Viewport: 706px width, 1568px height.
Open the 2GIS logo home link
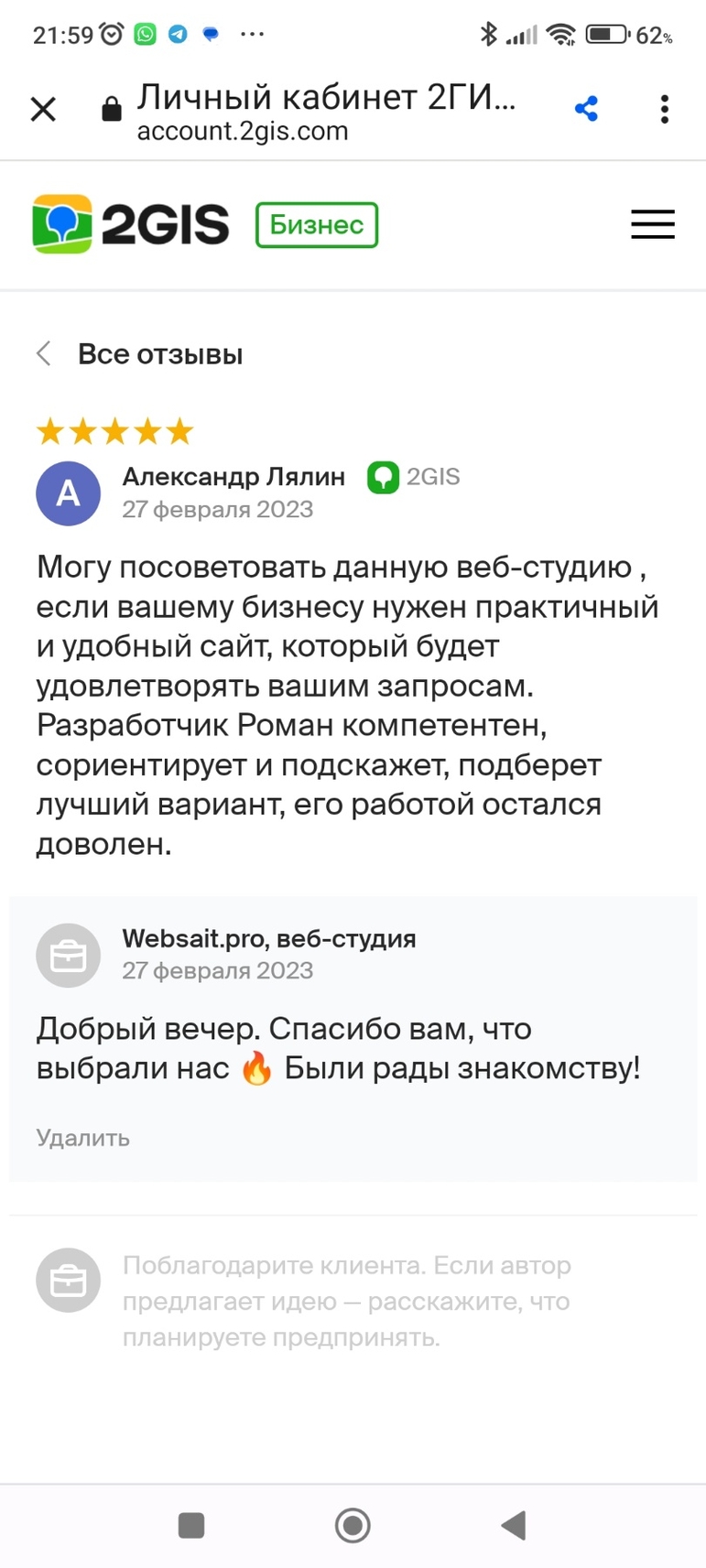click(x=131, y=224)
